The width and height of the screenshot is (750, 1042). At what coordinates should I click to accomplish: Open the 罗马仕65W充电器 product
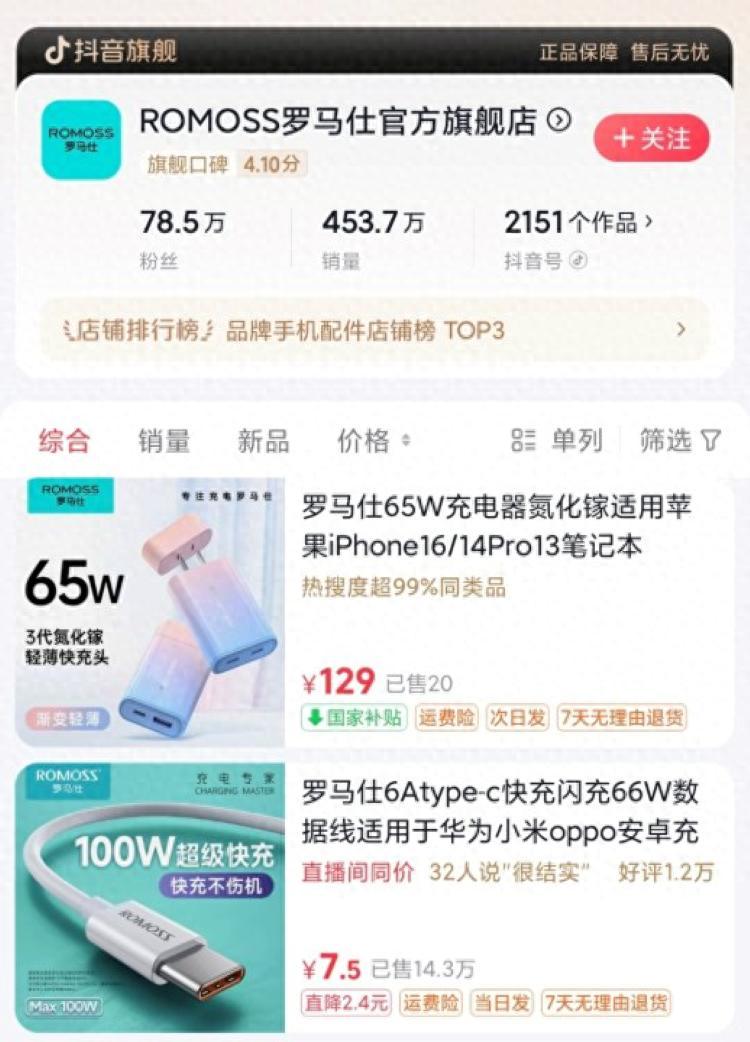[x=497, y=526]
